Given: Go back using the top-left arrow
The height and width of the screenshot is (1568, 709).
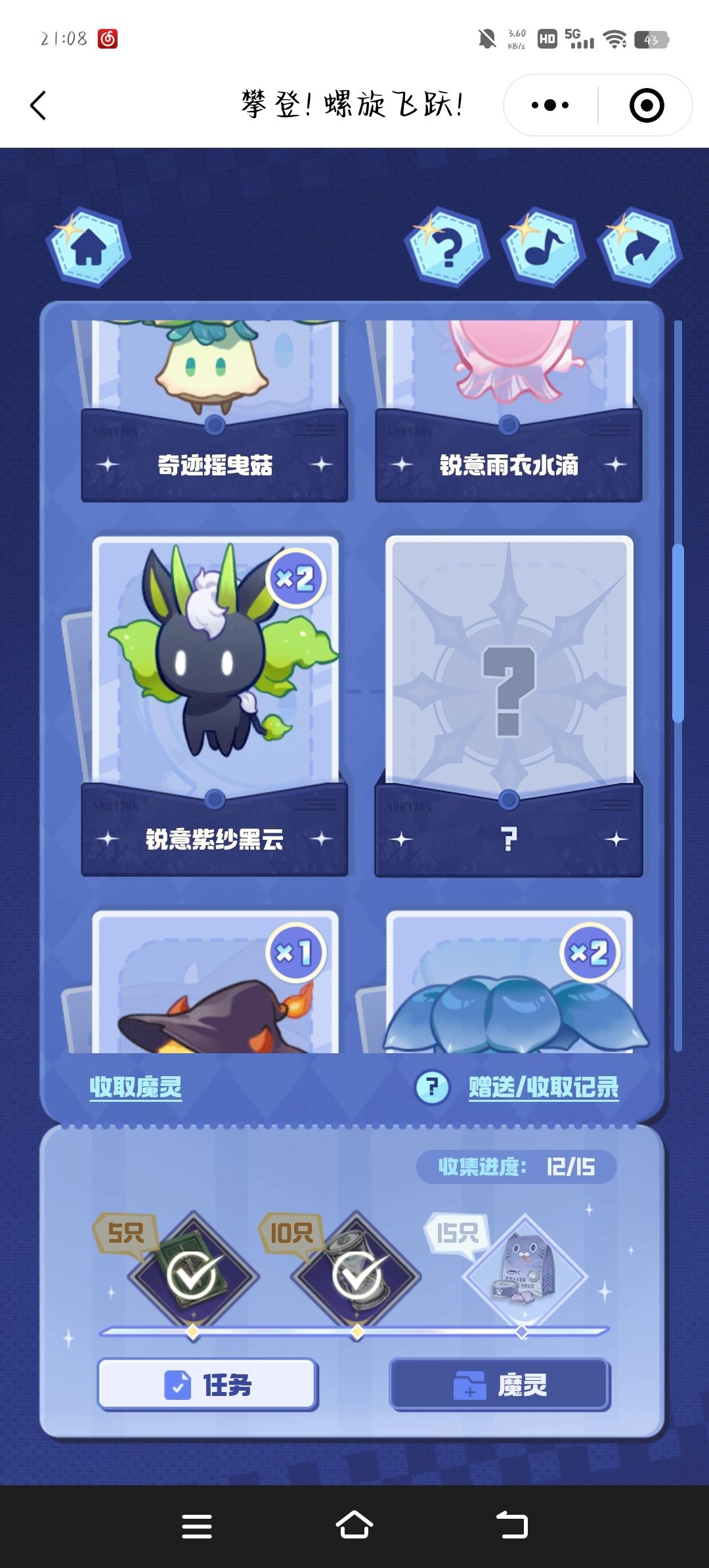Looking at the screenshot, I should (39, 105).
